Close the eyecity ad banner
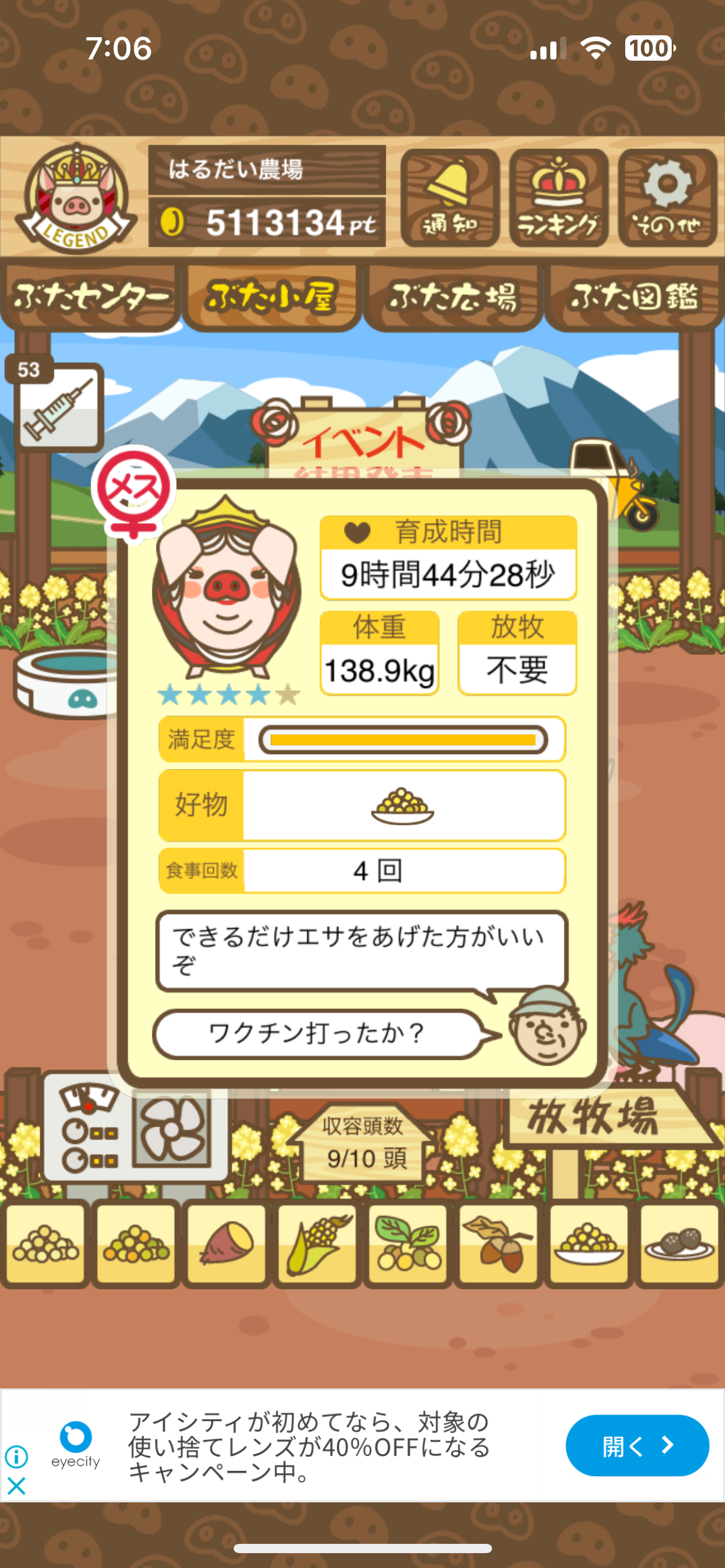This screenshot has width=725, height=1568. click(x=17, y=1485)
